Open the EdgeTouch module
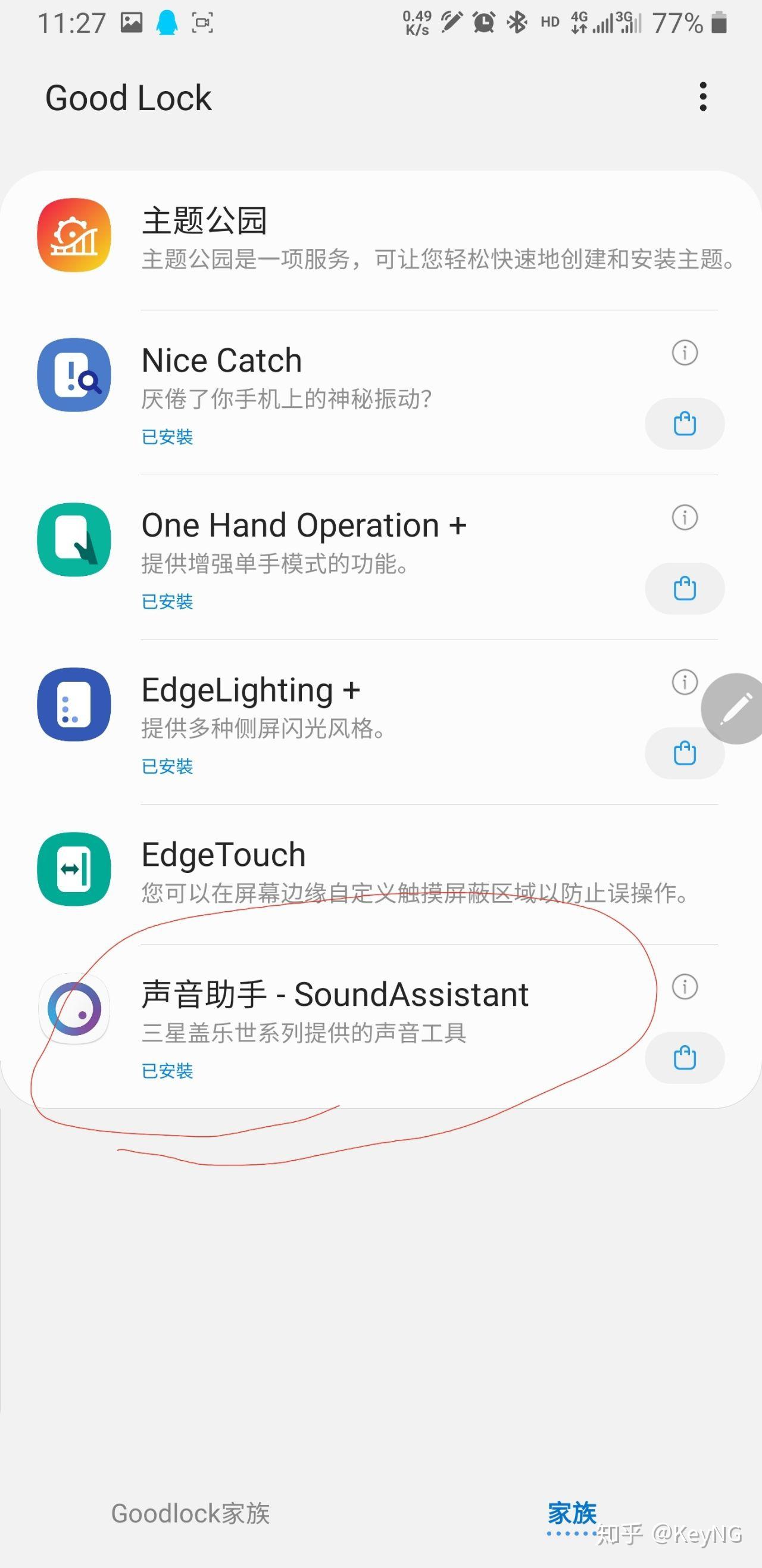Viewport: 762px width, 1568px height. 381,874
